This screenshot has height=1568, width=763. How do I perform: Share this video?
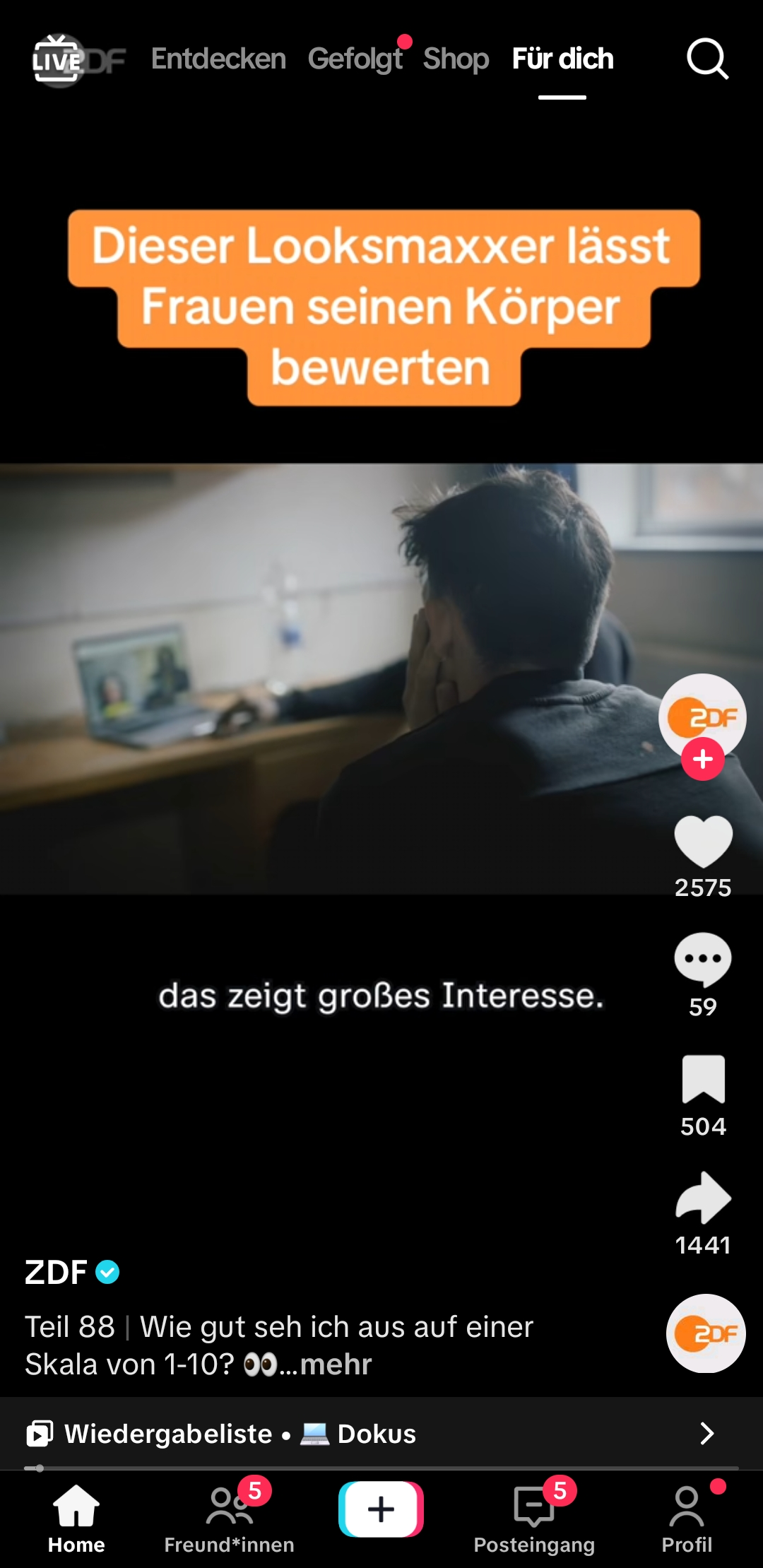(x=703, y=1198)
